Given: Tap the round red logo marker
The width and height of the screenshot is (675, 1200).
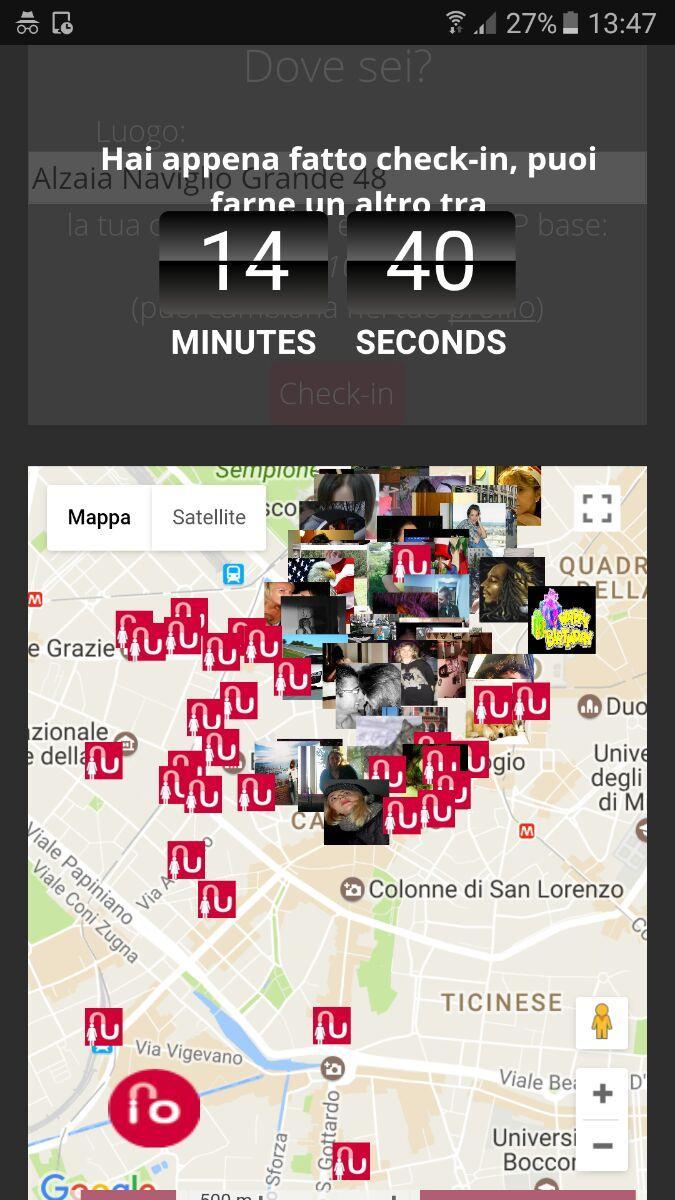Looking at the screenshot, I should [x=154, y=1108].
